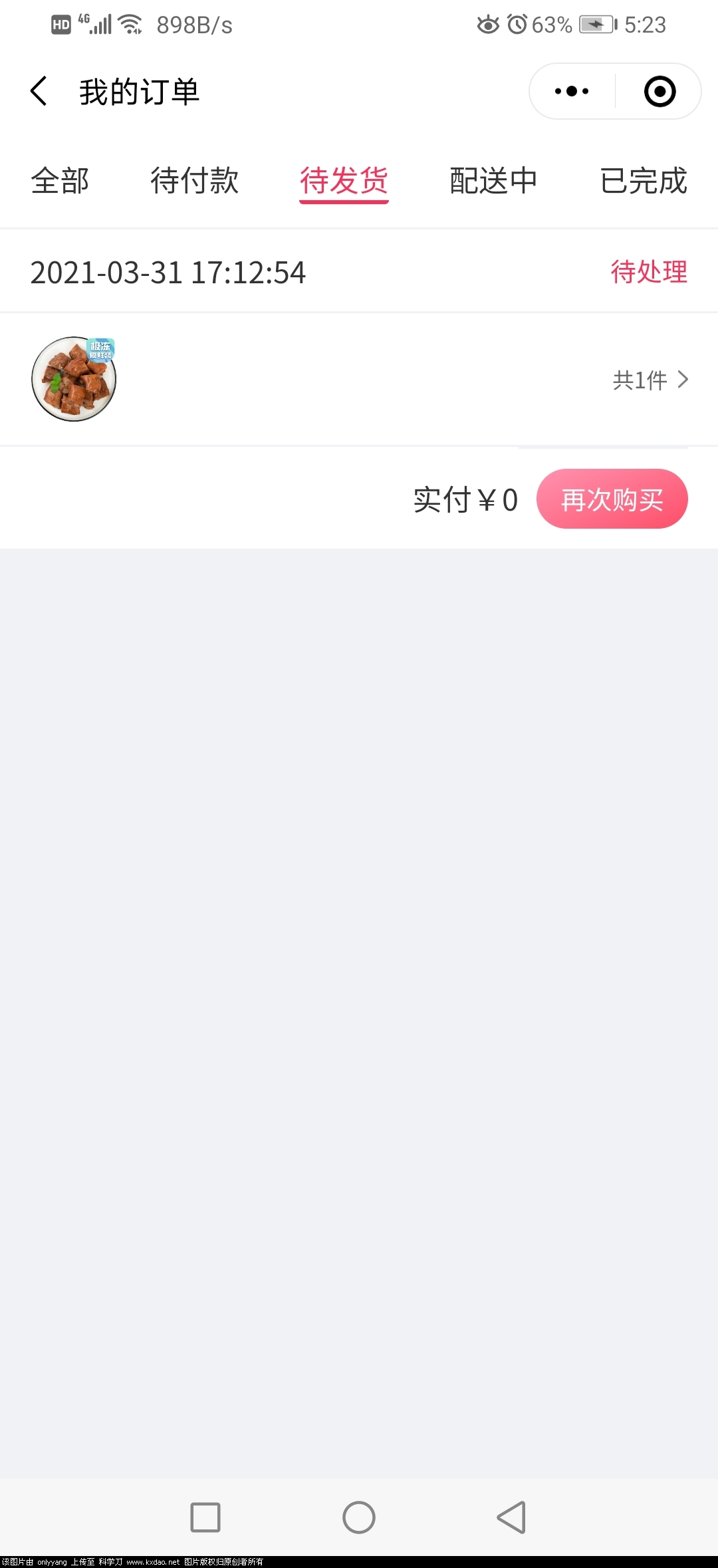Expand 共1件 order items

pos(650,380)
